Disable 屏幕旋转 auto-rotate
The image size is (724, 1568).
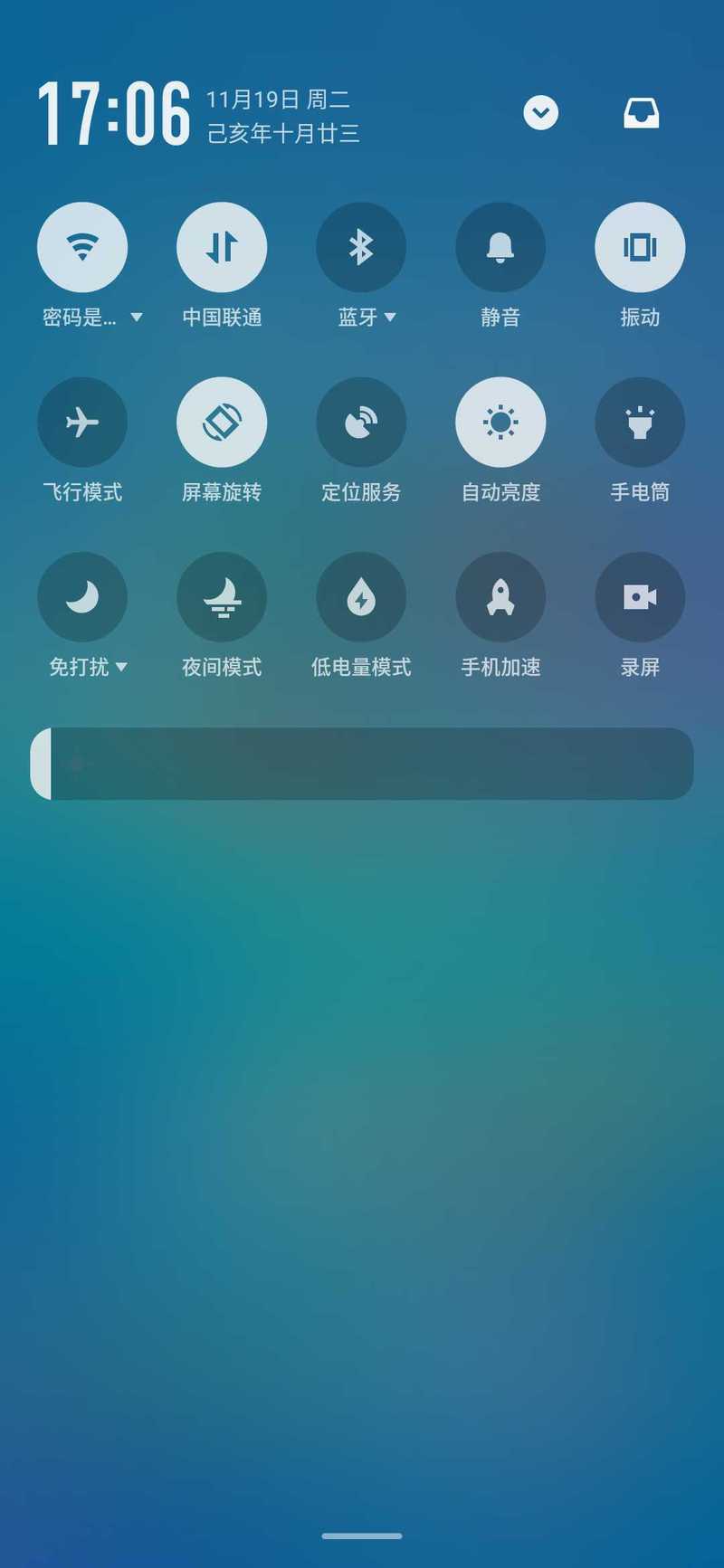[x=222, y=423]
